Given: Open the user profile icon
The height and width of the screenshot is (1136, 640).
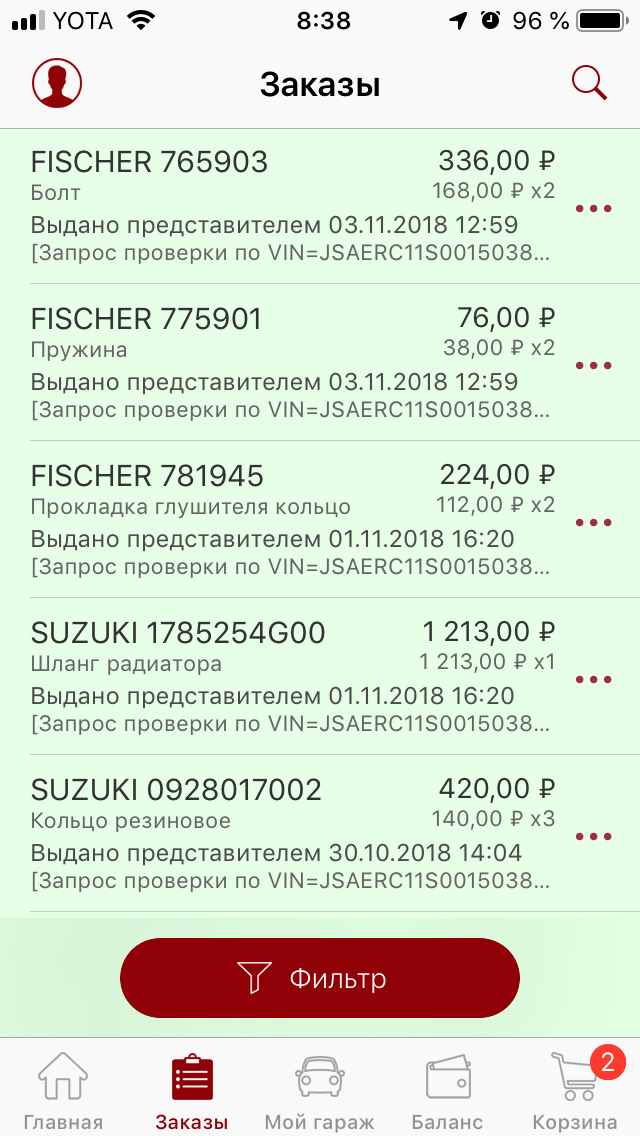Looking at the screenshot, I should click(x=57, y=83).
